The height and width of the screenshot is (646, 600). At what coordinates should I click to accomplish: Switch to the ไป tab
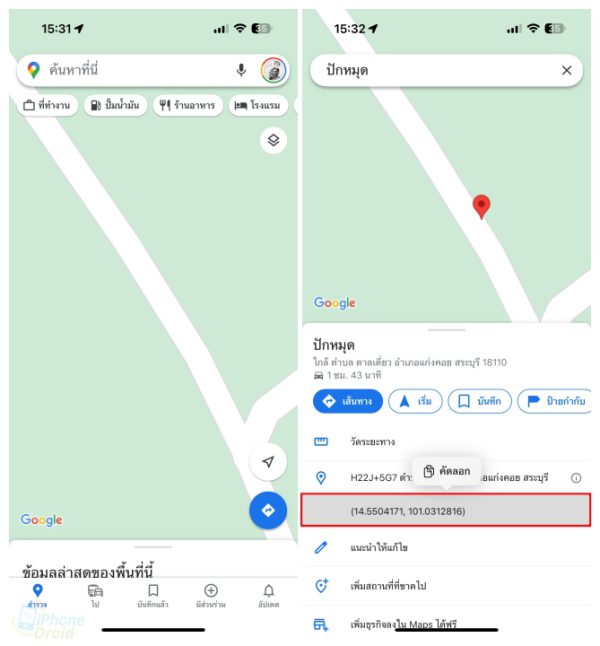coord(95,596)
